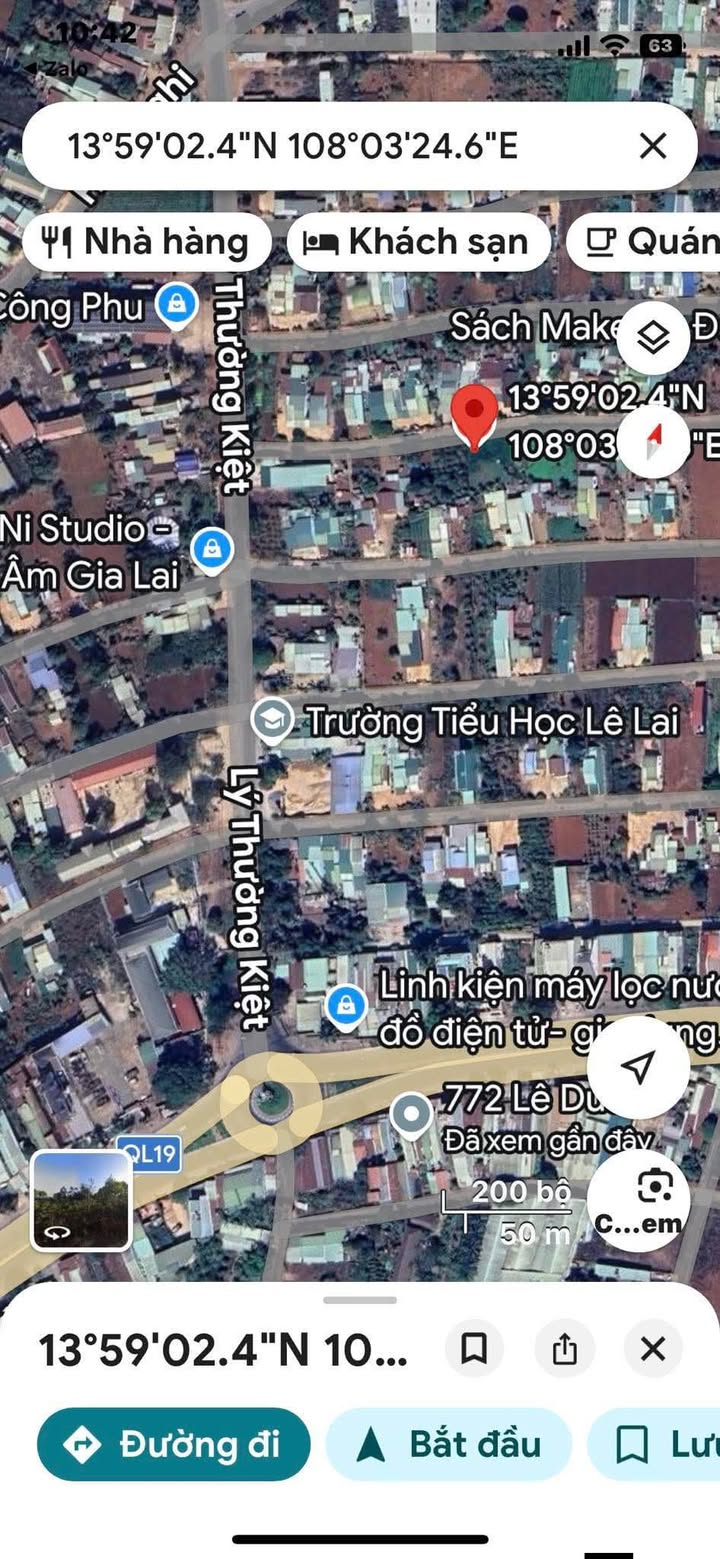Image resolution: width=720 pixels, height=1559 pixels.
Task: Close the location info panel
Action: pos(652,1349)
